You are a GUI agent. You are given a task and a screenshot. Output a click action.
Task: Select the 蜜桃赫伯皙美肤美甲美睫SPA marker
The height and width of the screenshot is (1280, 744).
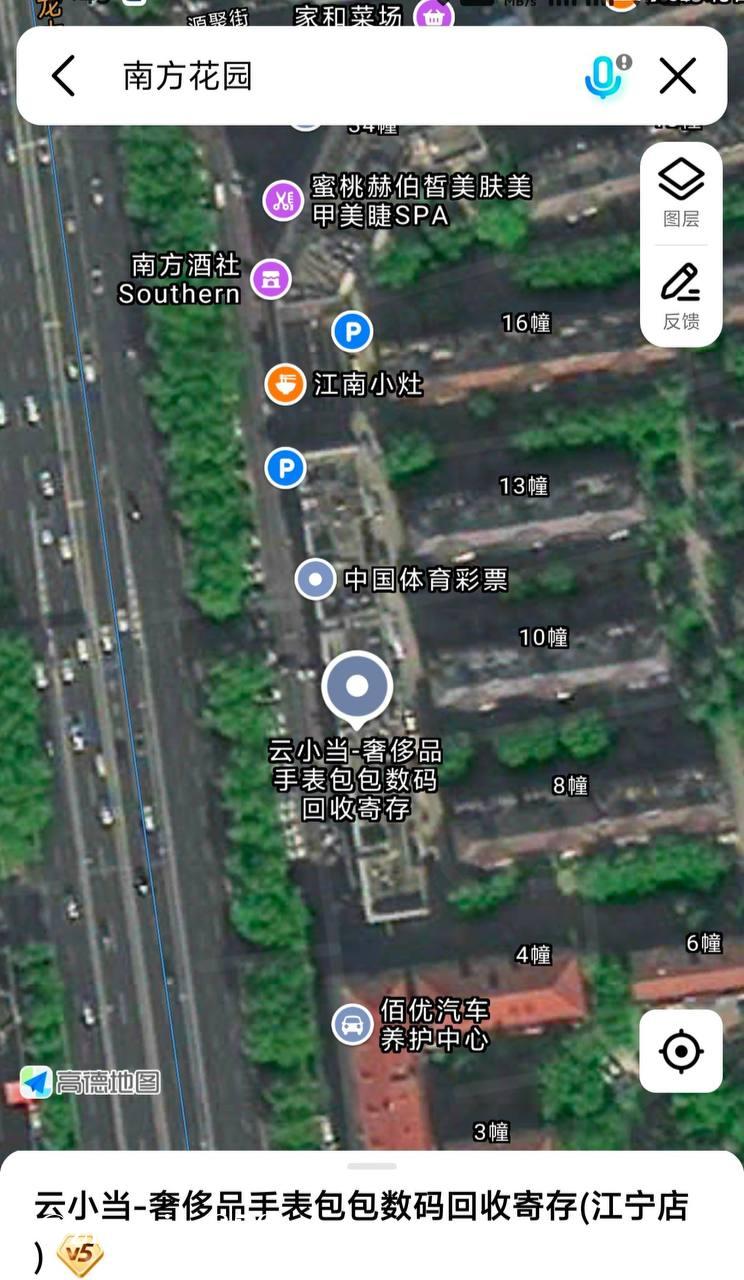[284, 200]
